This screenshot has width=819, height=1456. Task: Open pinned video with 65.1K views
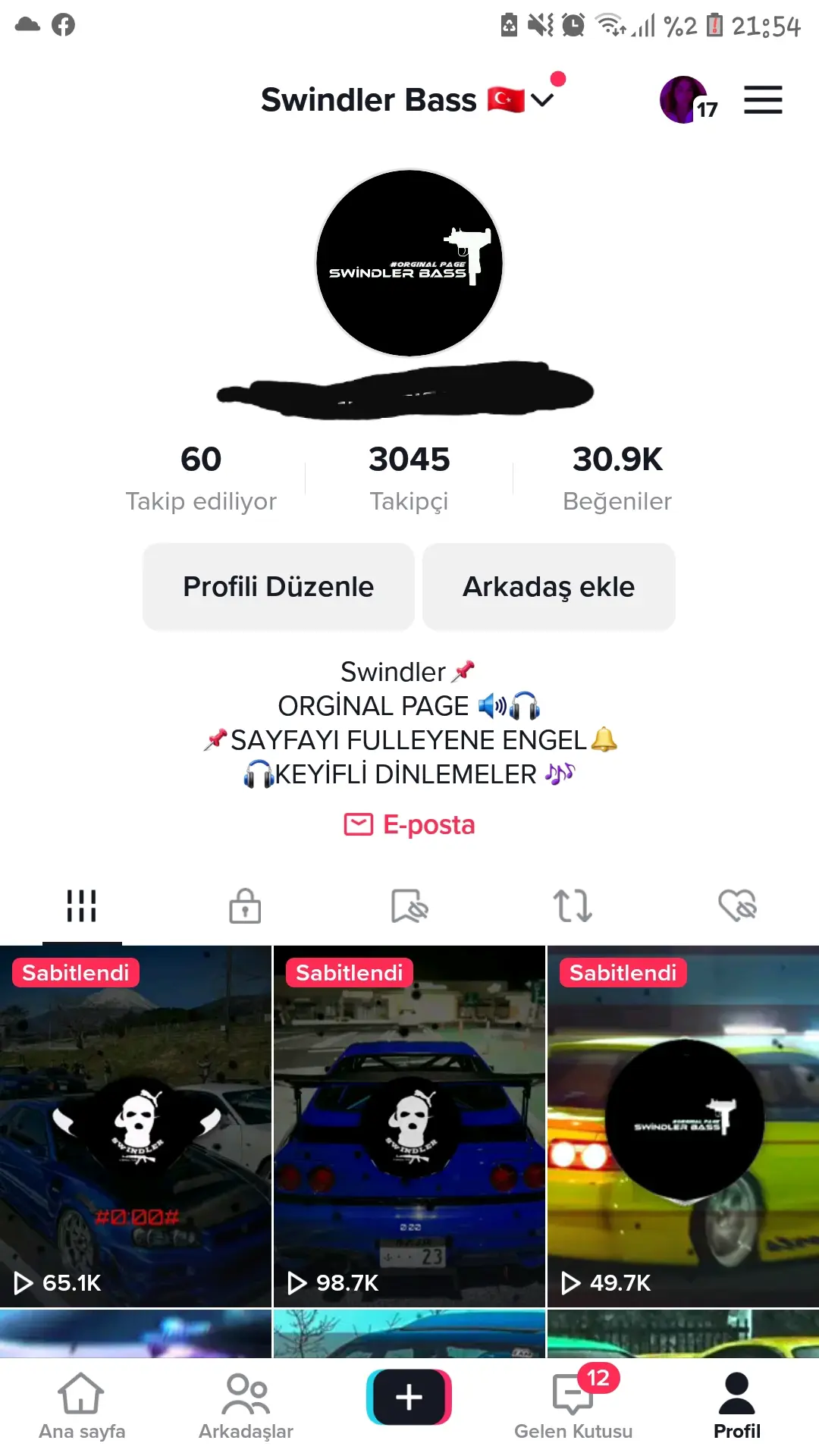point(135,1126)
